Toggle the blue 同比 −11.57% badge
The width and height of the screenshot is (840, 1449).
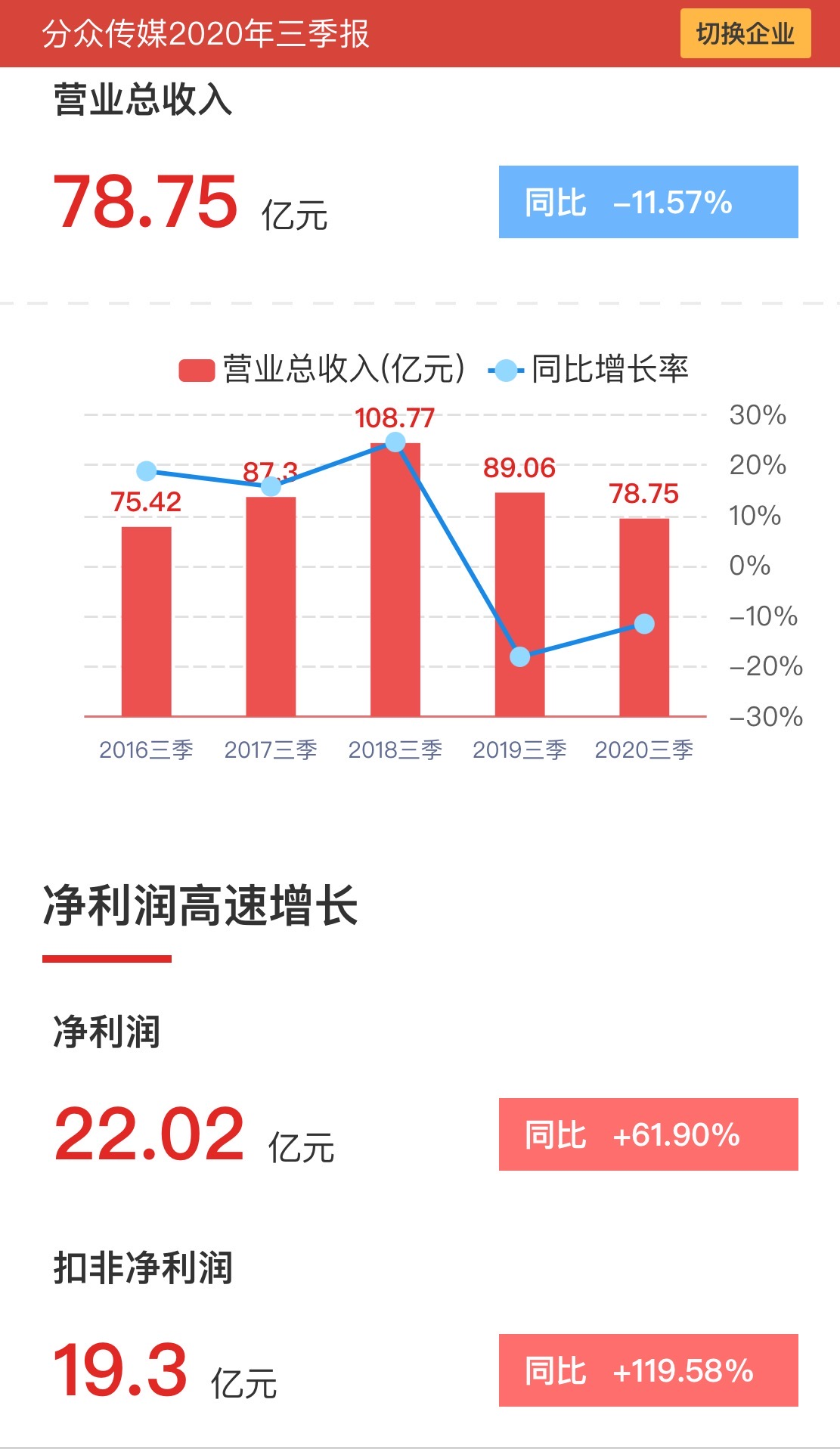pos(649,203)
